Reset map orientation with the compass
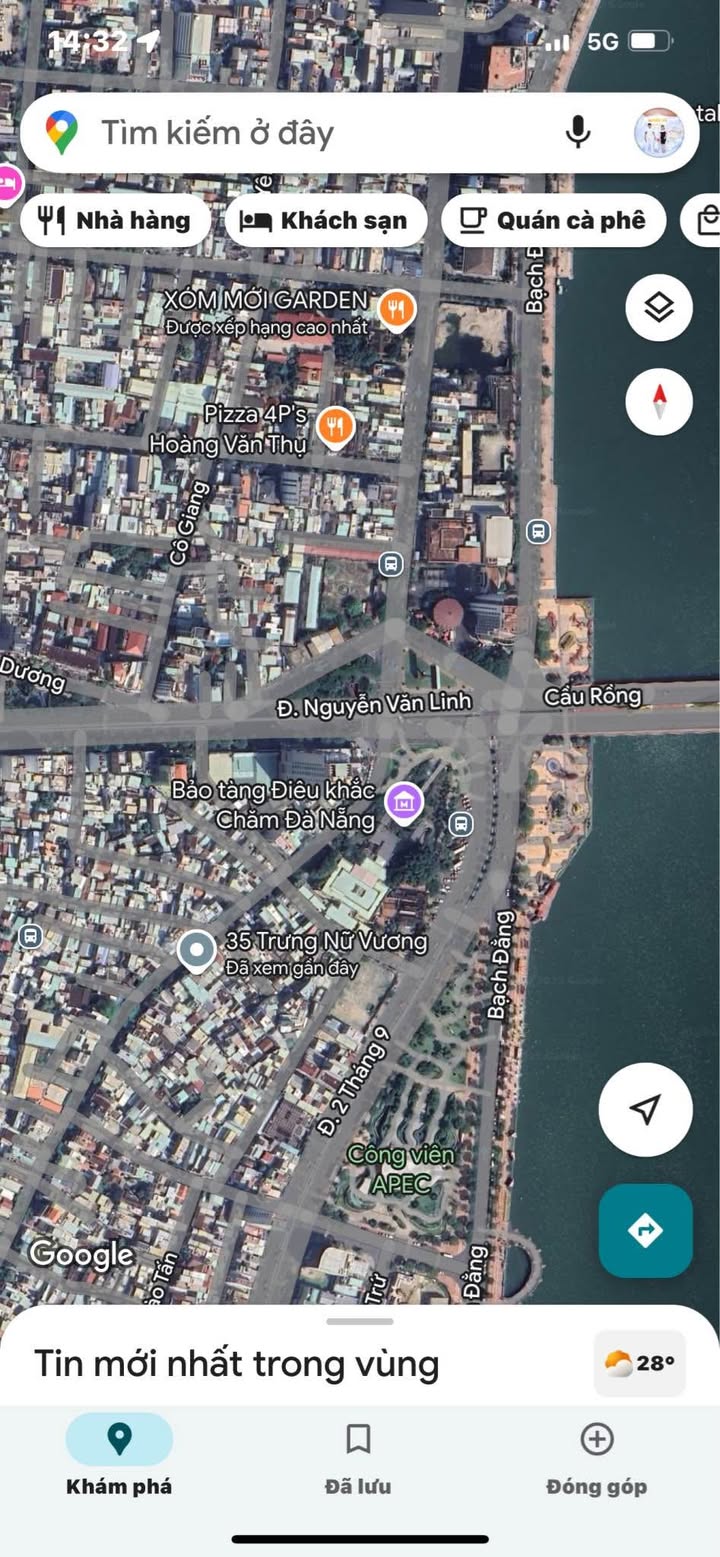 pos(659,402)
